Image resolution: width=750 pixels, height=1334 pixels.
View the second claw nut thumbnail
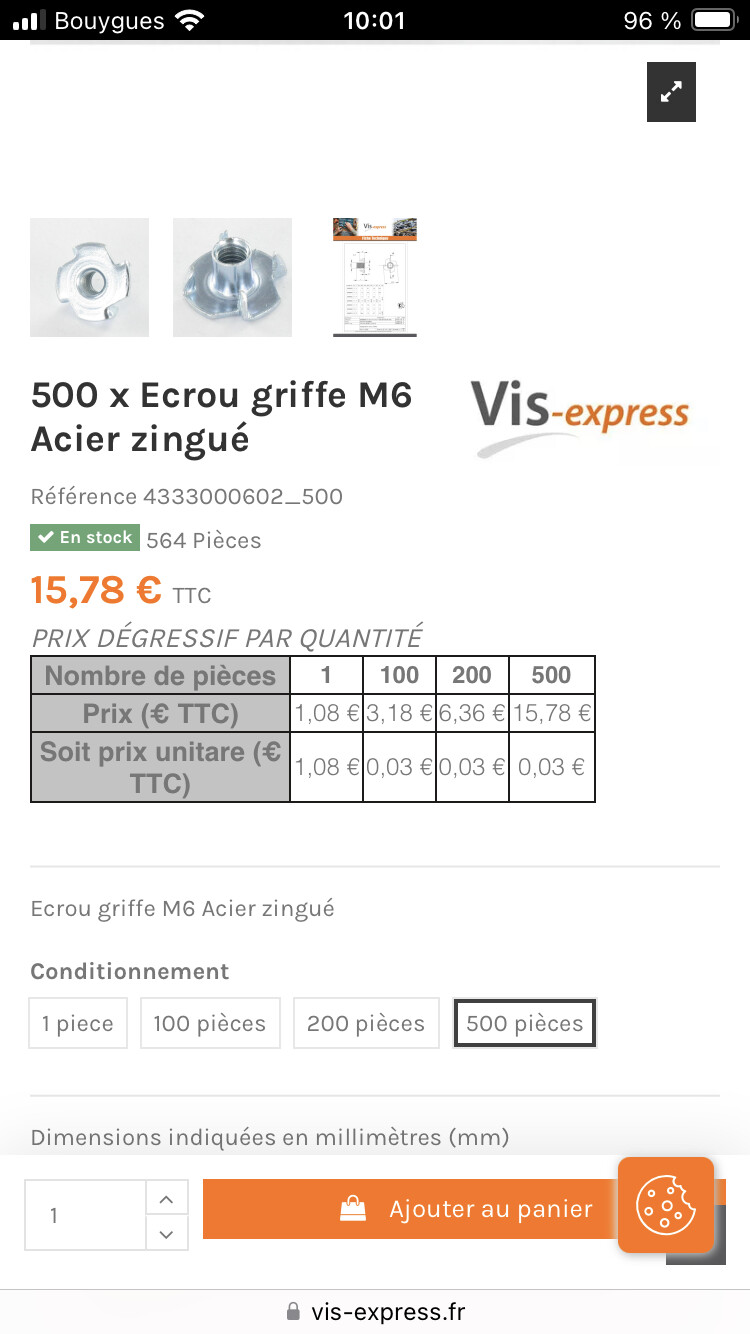click(x=232, y=277)
